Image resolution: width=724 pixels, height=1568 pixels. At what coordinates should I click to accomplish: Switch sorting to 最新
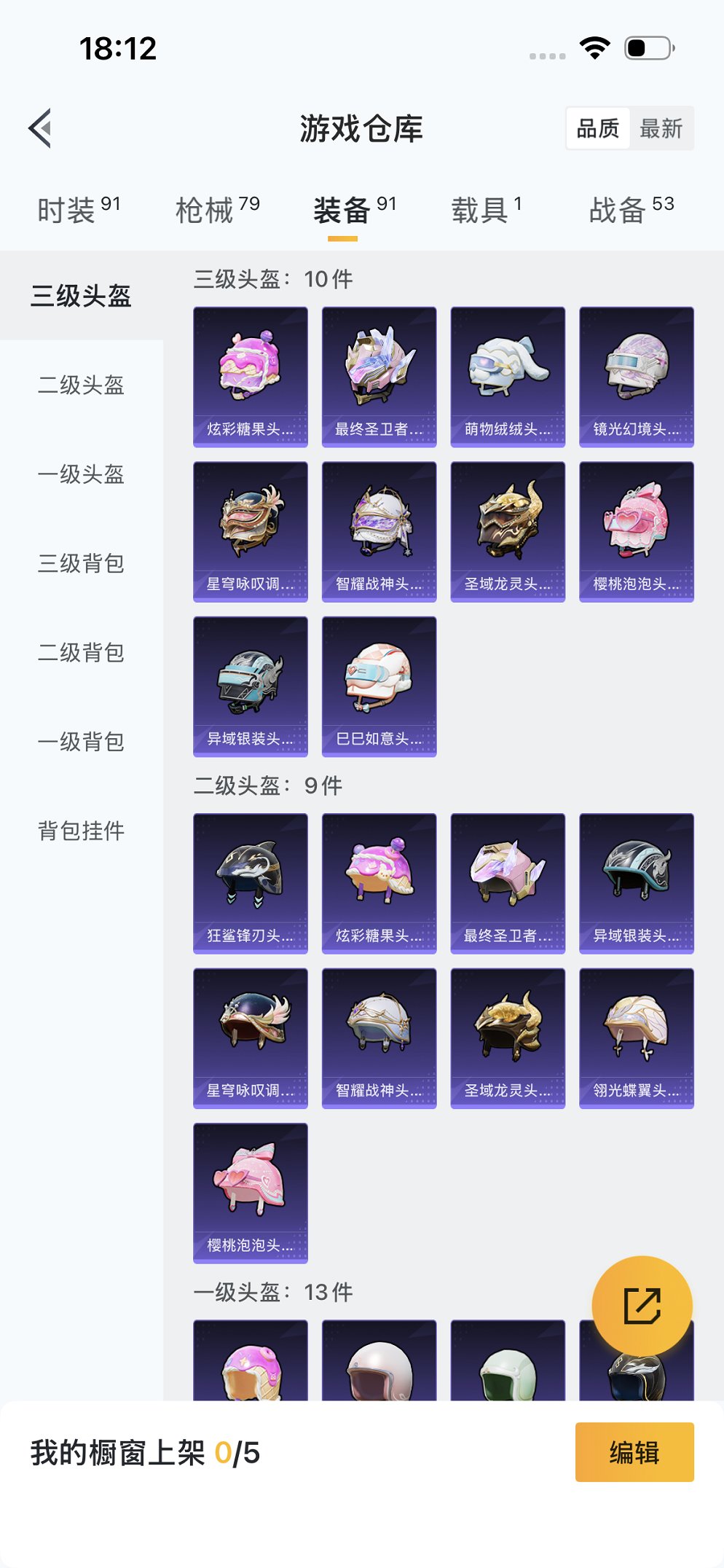663,128
